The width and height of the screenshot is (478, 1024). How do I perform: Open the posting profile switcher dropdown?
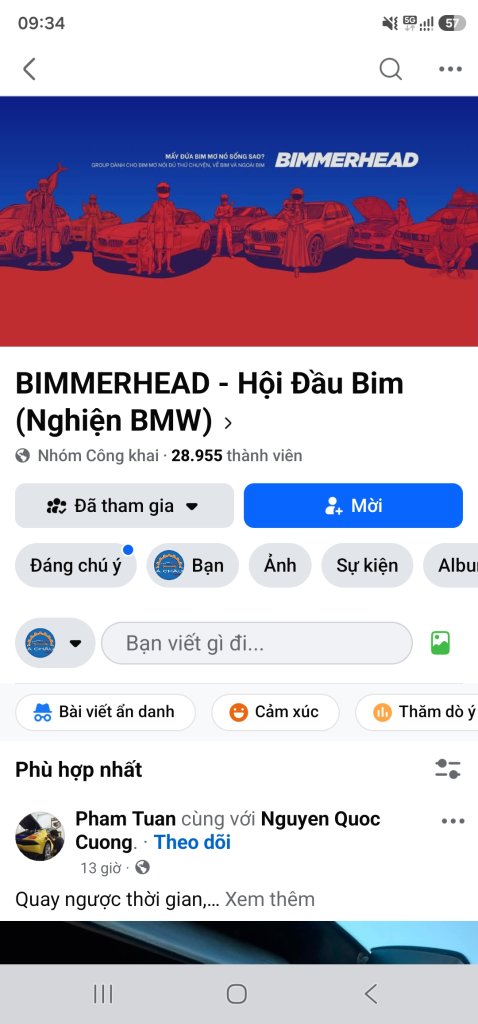pyautogui.click(x=55, y=643)
